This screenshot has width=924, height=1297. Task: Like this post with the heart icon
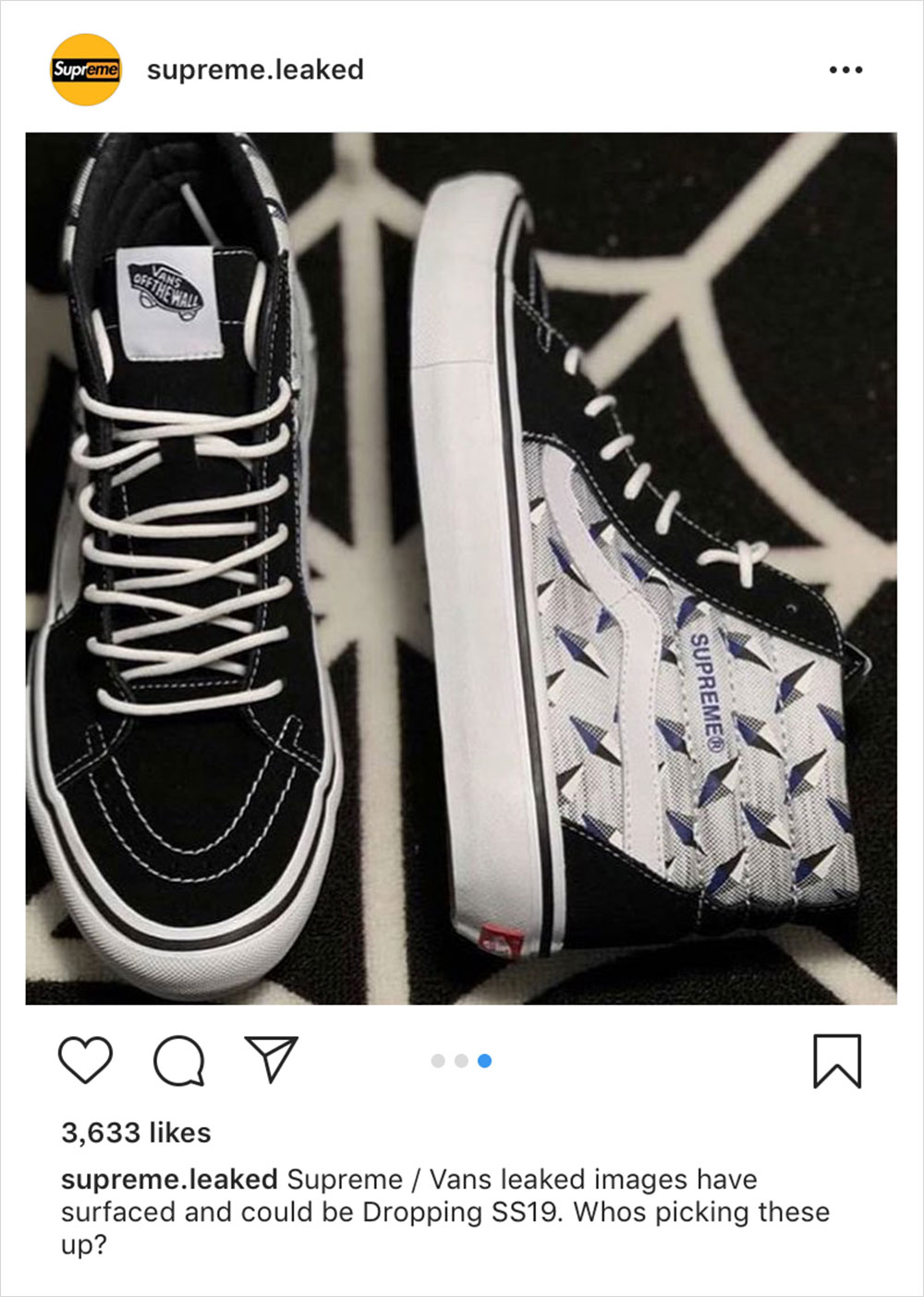[x=85, y=1059]
